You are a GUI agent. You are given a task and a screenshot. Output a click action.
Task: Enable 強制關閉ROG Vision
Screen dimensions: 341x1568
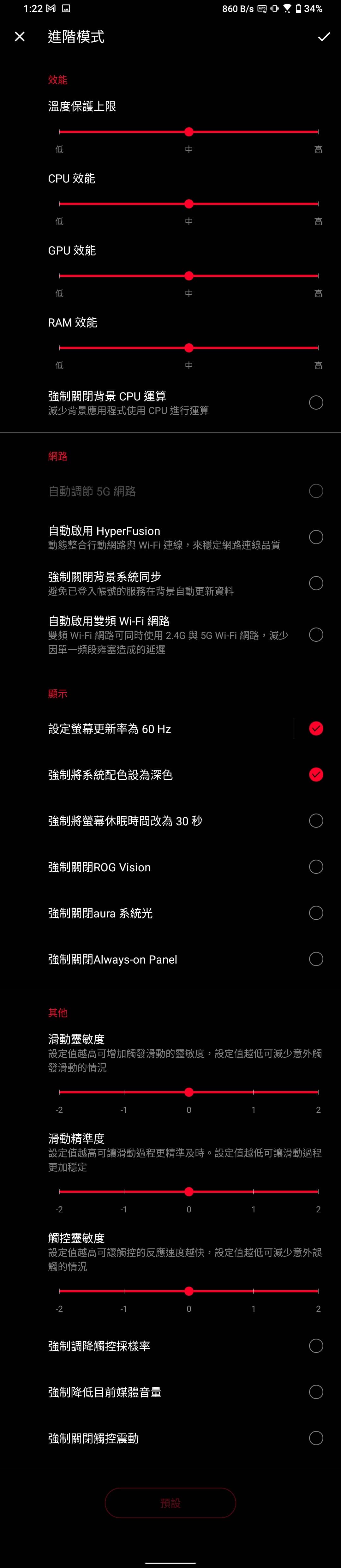[316, 867]
